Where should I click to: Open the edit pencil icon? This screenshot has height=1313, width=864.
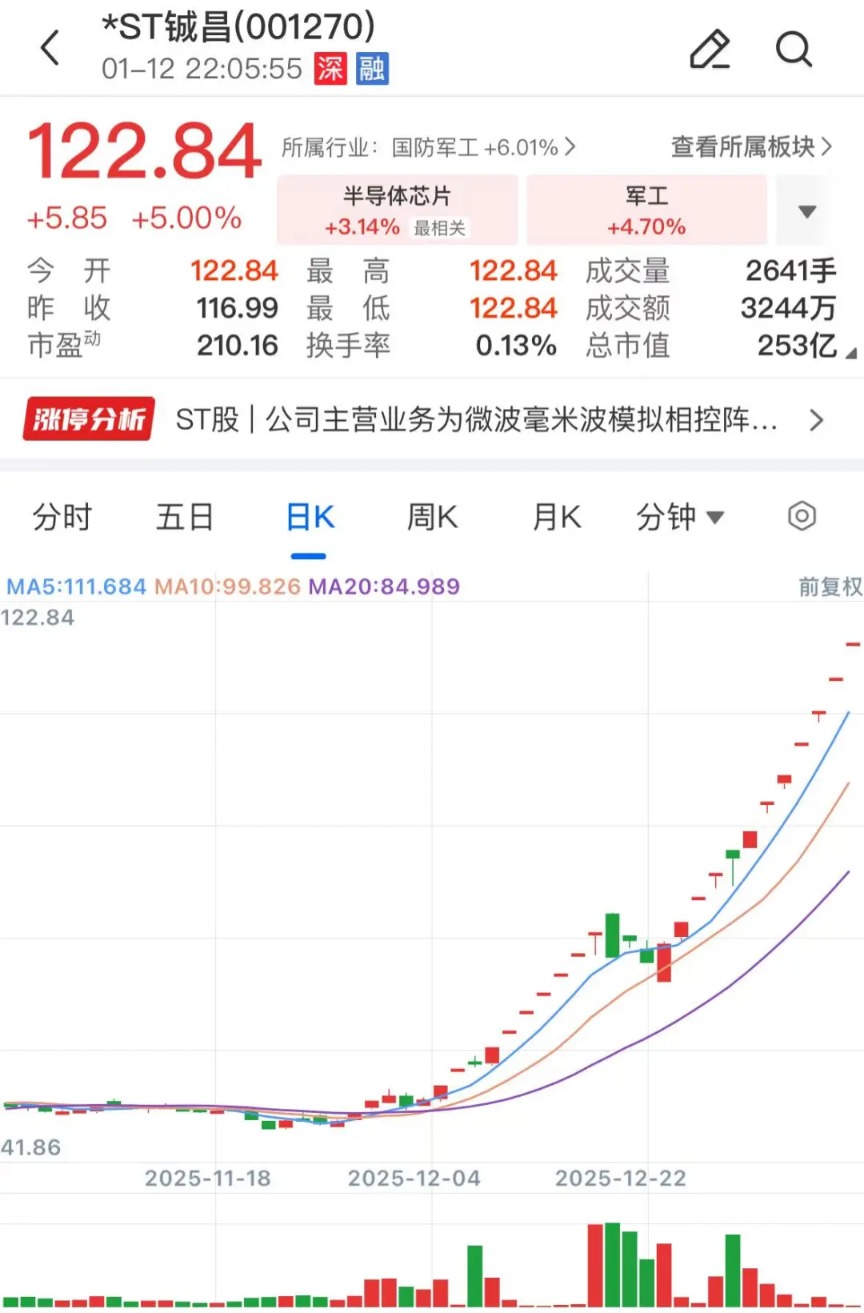tap(709, 48)
